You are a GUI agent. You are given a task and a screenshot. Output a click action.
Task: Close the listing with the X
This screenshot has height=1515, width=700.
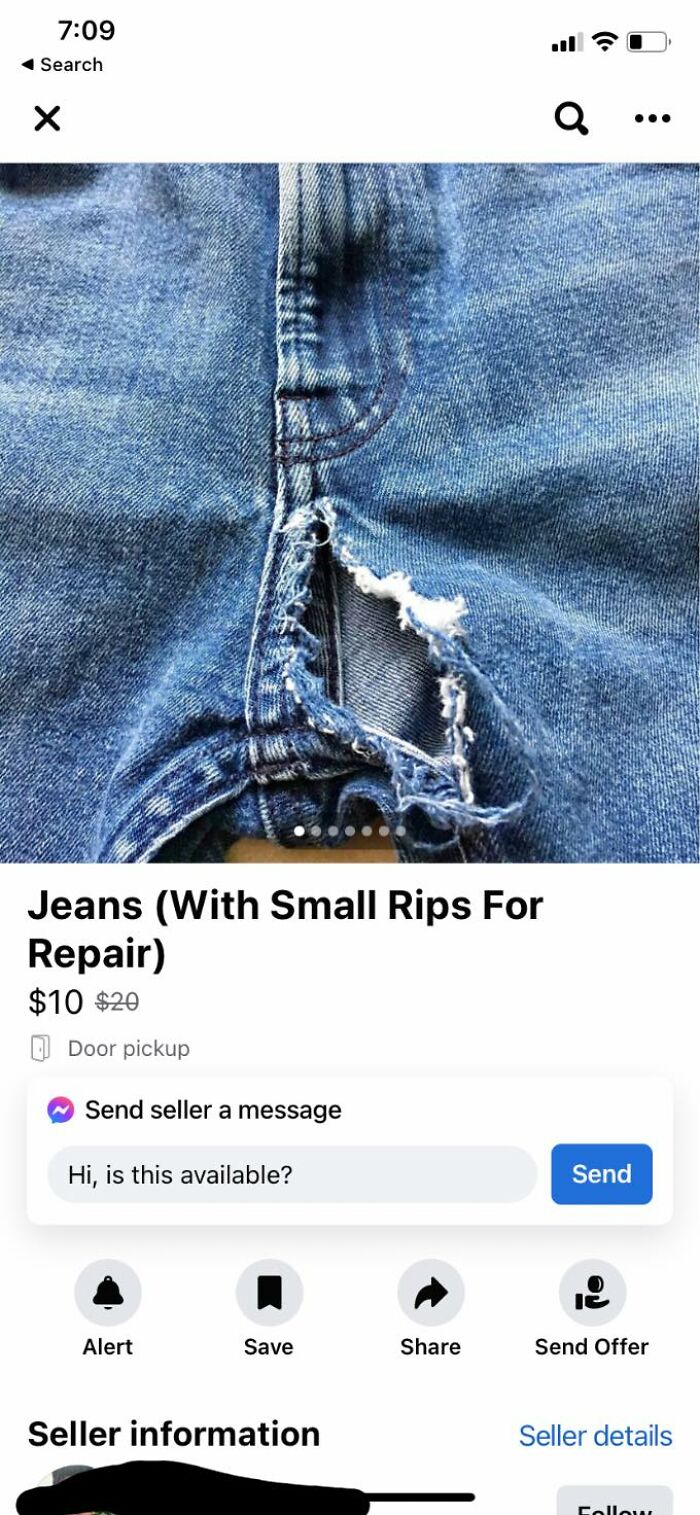click(x=47, y=119)
